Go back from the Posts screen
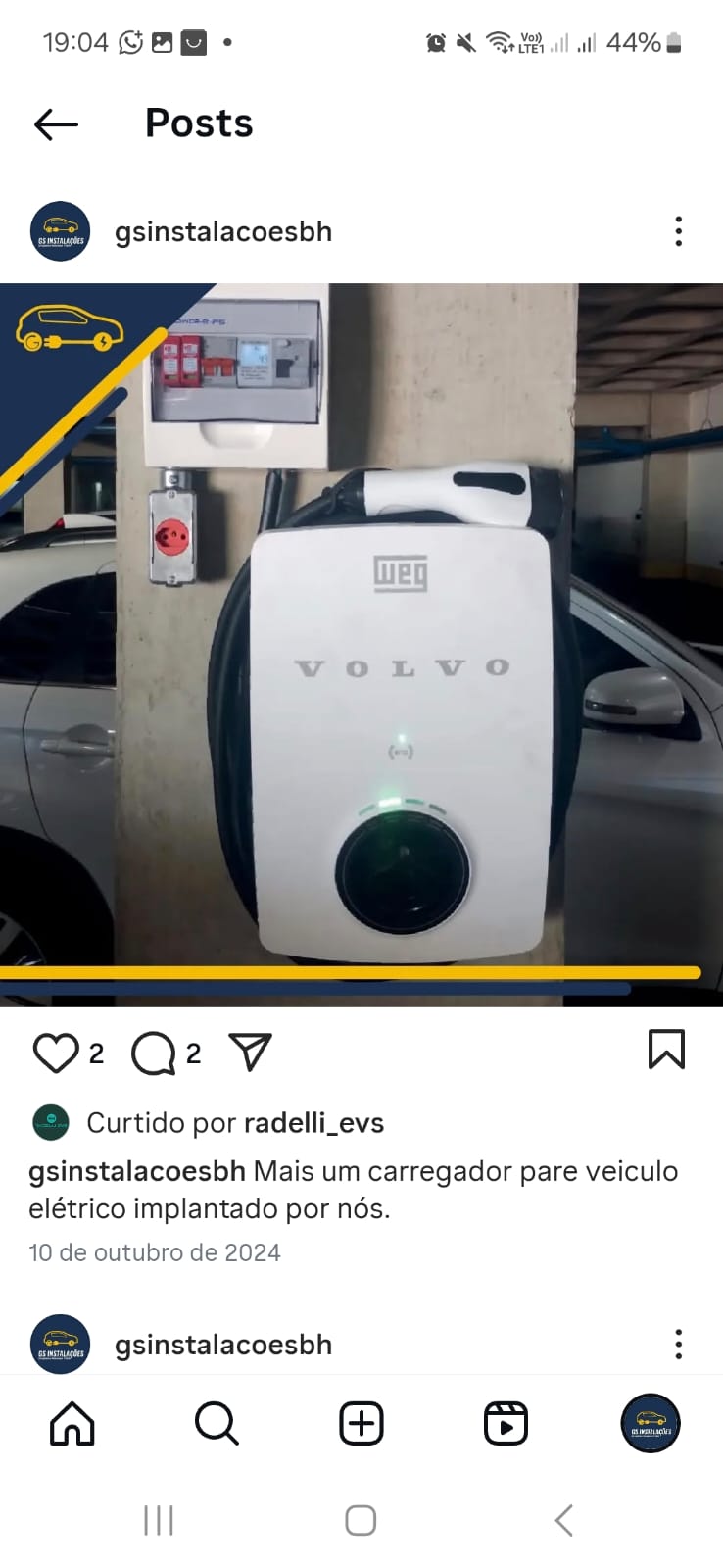Screen dimensions: 723x1568 56,124
